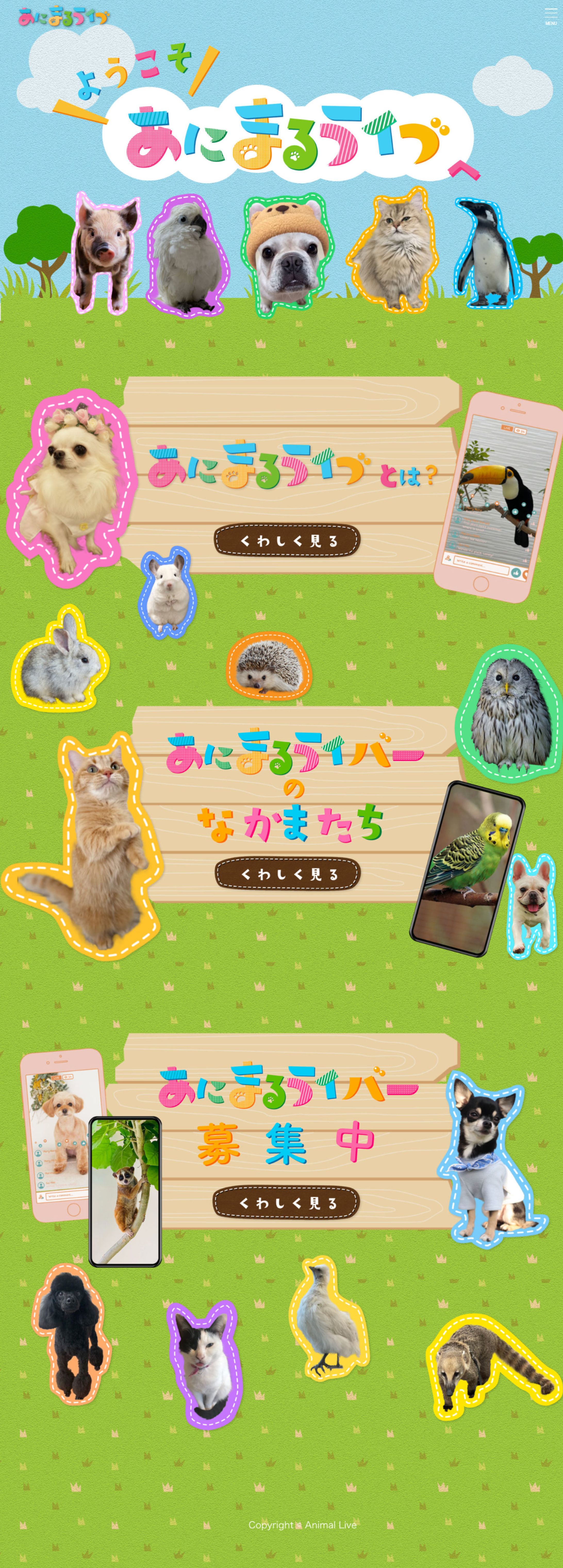Open the あにまるライブ home logo link
This screenshot has height=1568, width=563.
(x=63, y=17)
